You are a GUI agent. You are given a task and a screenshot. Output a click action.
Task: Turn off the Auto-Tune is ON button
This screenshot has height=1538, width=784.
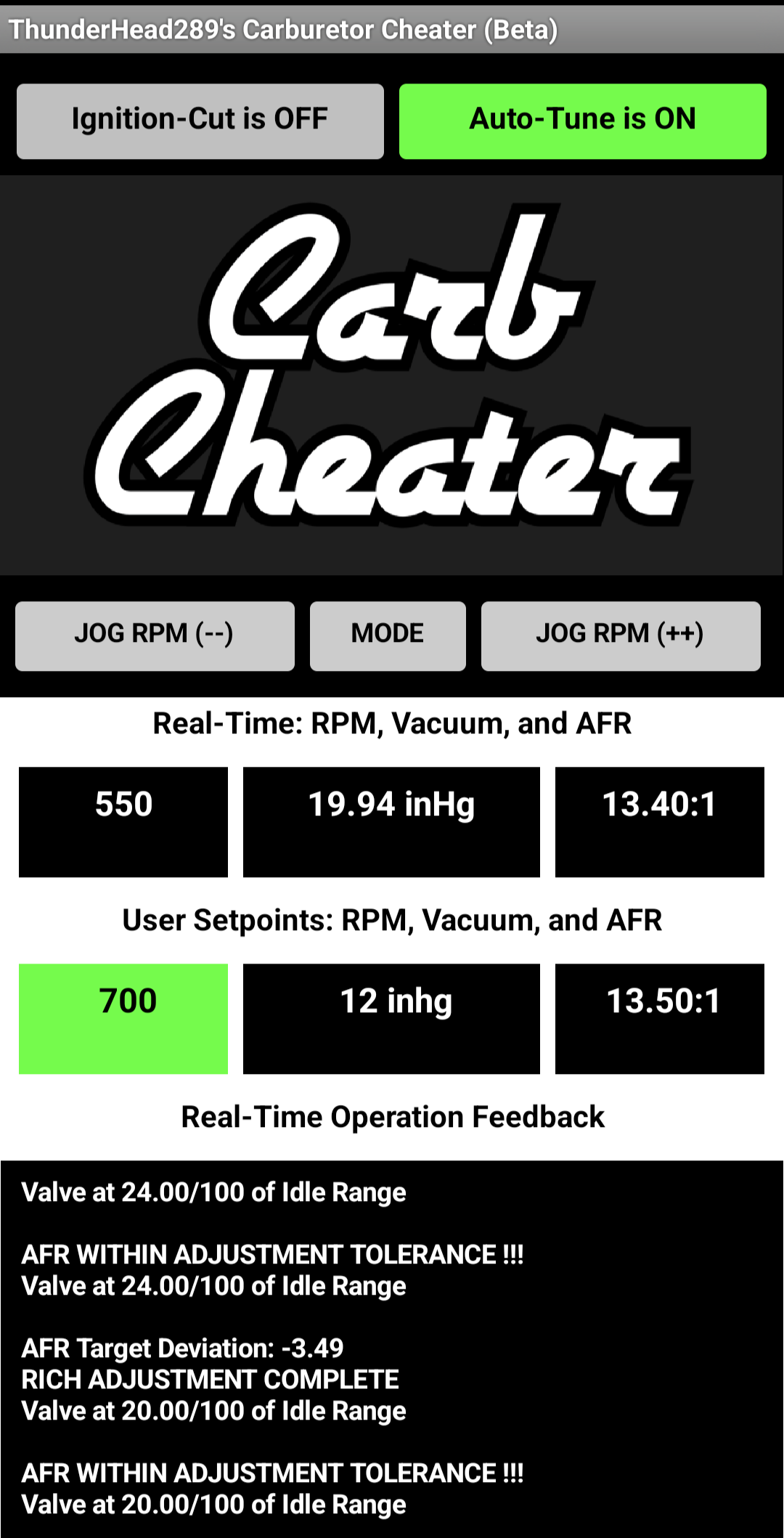[x=583, y=121]
